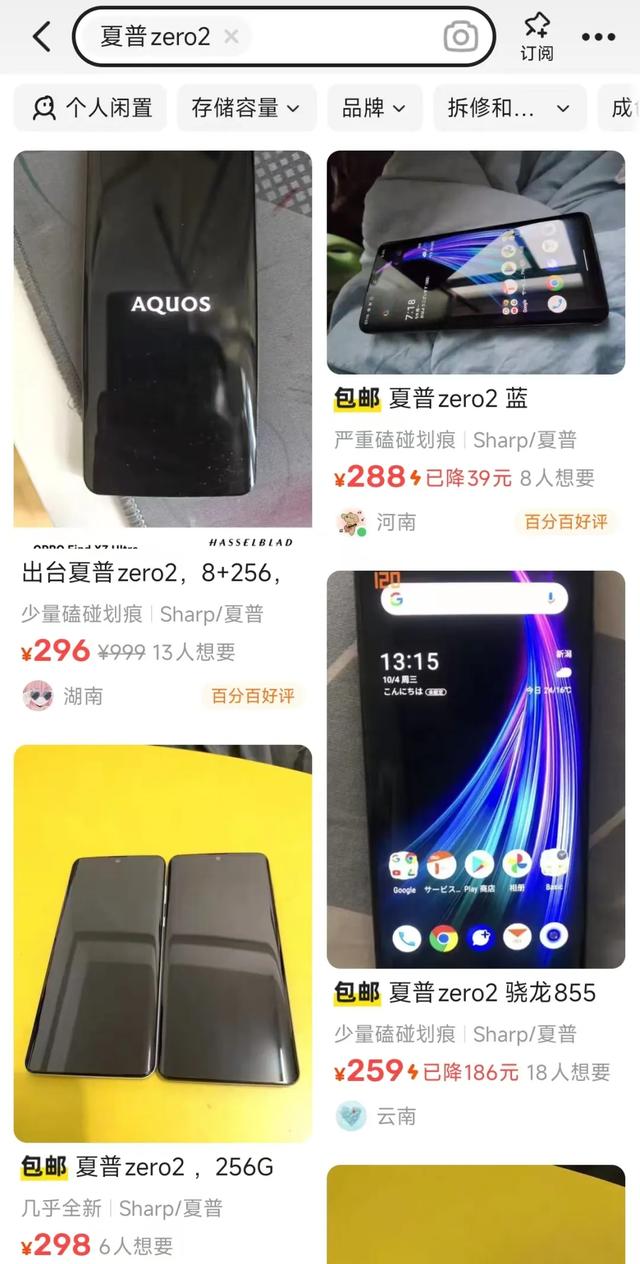This screenshot has width=640, height=1264.
Task: Select the 个人闲置 filter chip
Action: coord(91,108)
